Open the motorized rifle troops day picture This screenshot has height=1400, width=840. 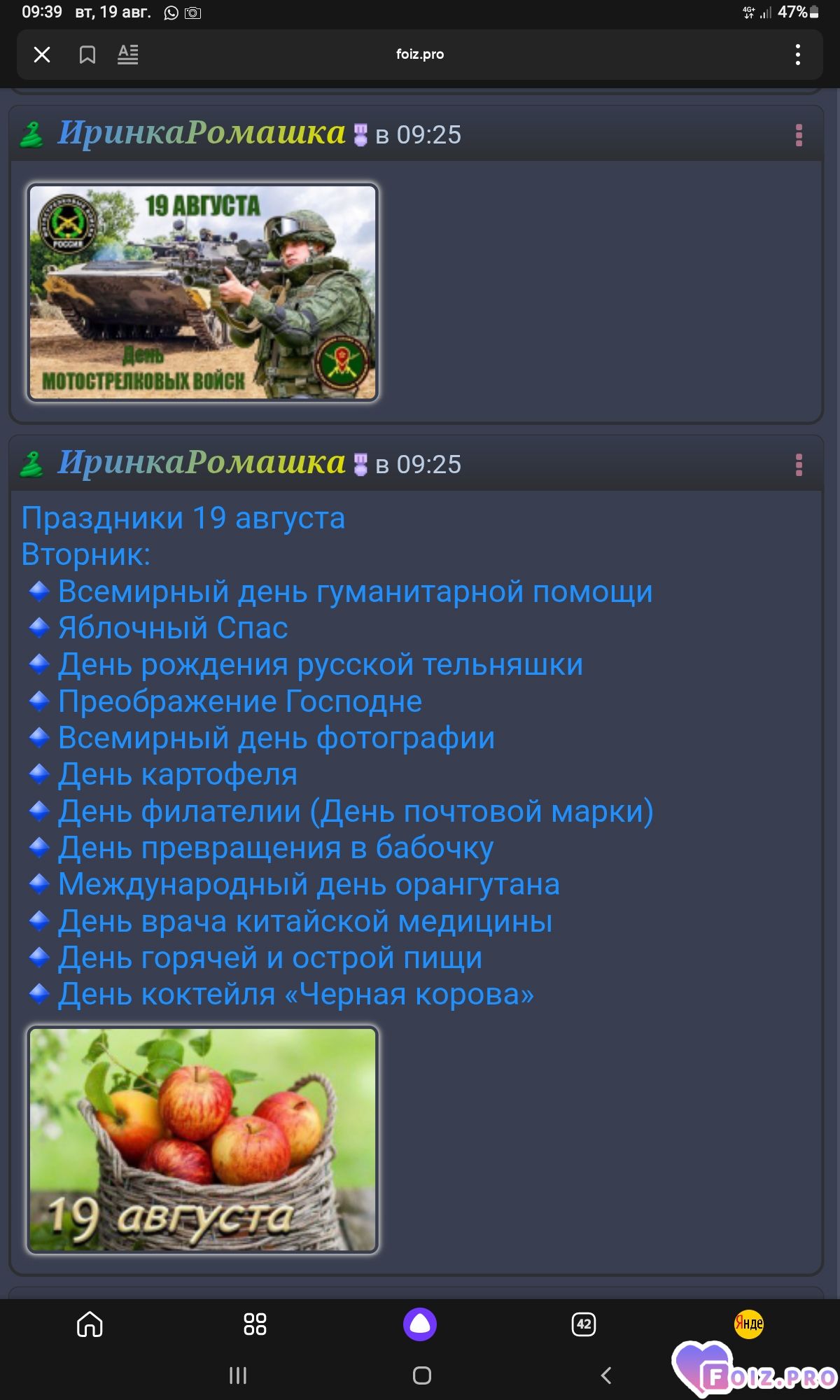203,293
